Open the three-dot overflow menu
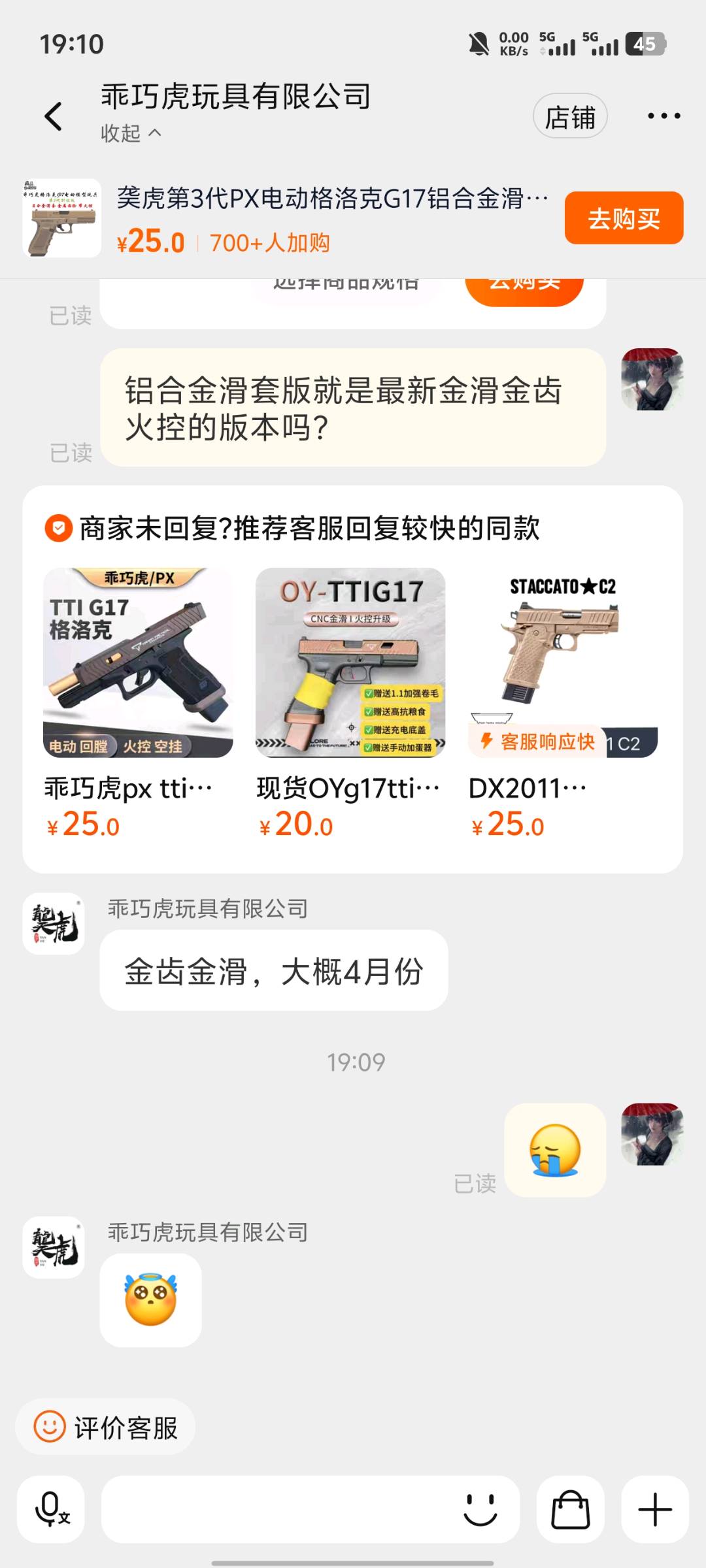The height and width of the screenshot is (1568, 706). tap(664, 116)
